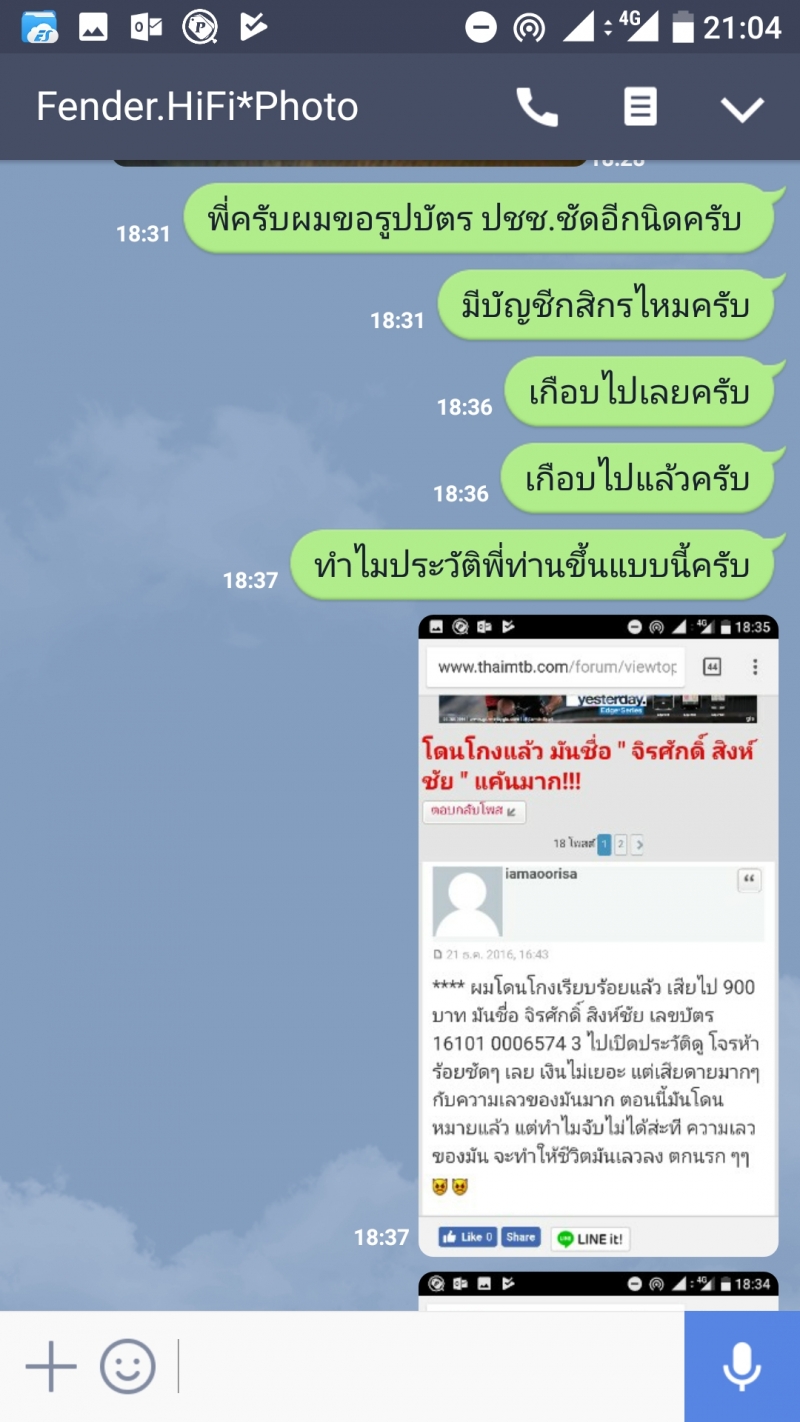800x1422 pixels.
Task: Open the partially visible screenshot image at the bottom
Action: point(598,1290)
